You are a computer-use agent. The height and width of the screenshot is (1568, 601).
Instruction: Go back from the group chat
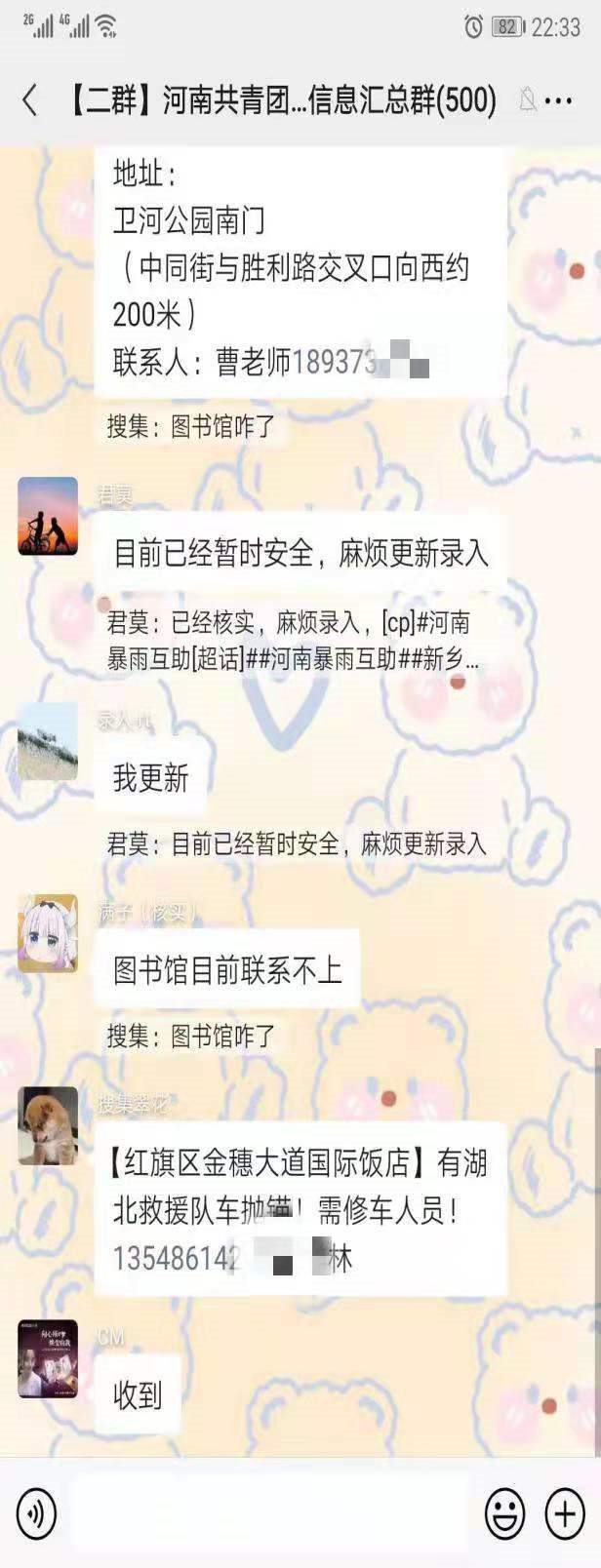(30, 99)
